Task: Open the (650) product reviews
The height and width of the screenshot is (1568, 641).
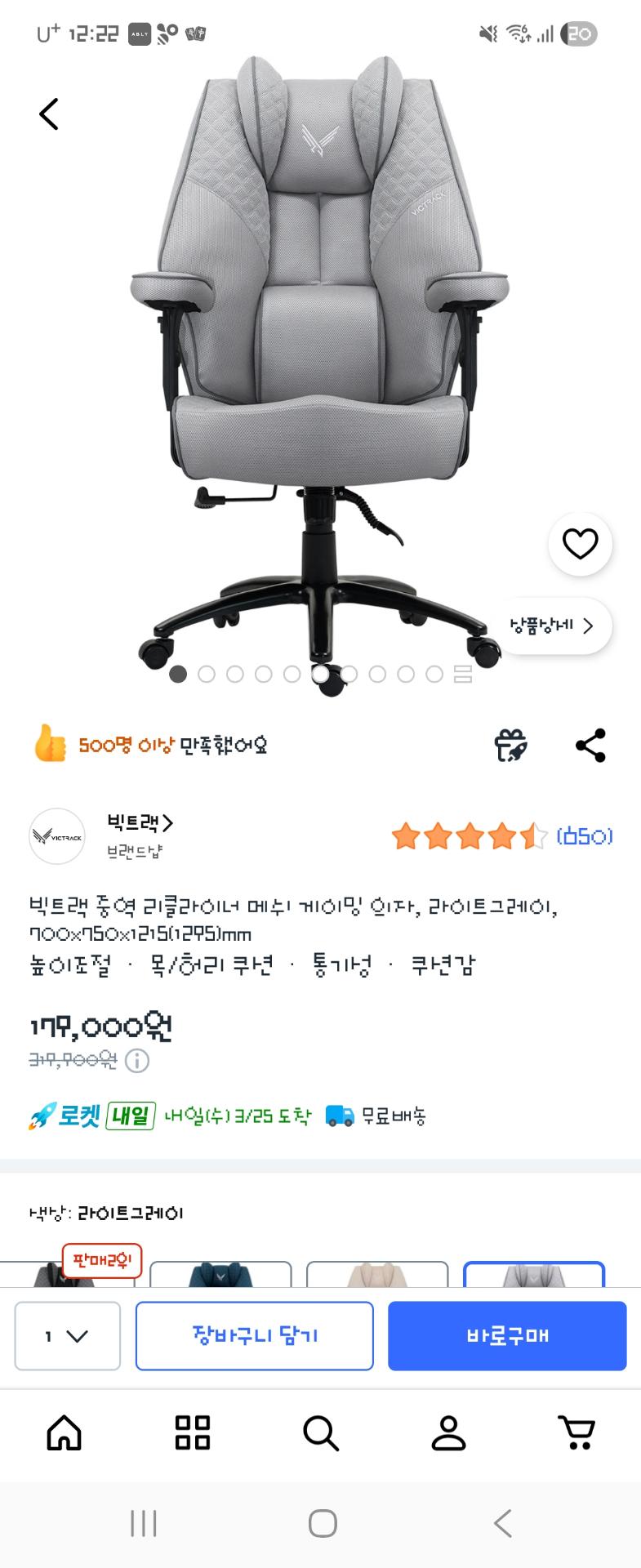Action: click(x=584, y=836)
